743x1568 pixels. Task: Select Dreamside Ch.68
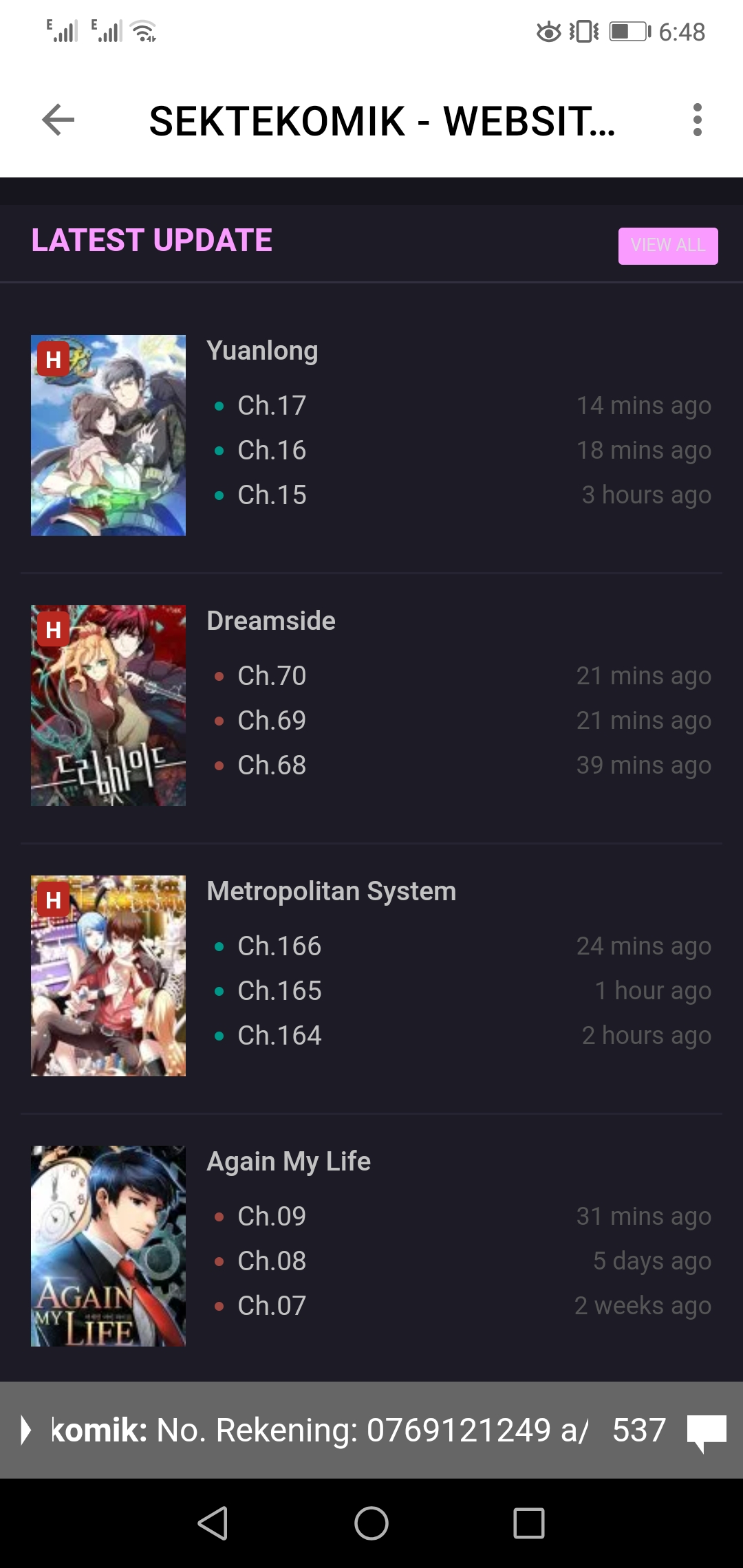pos(272,765)
